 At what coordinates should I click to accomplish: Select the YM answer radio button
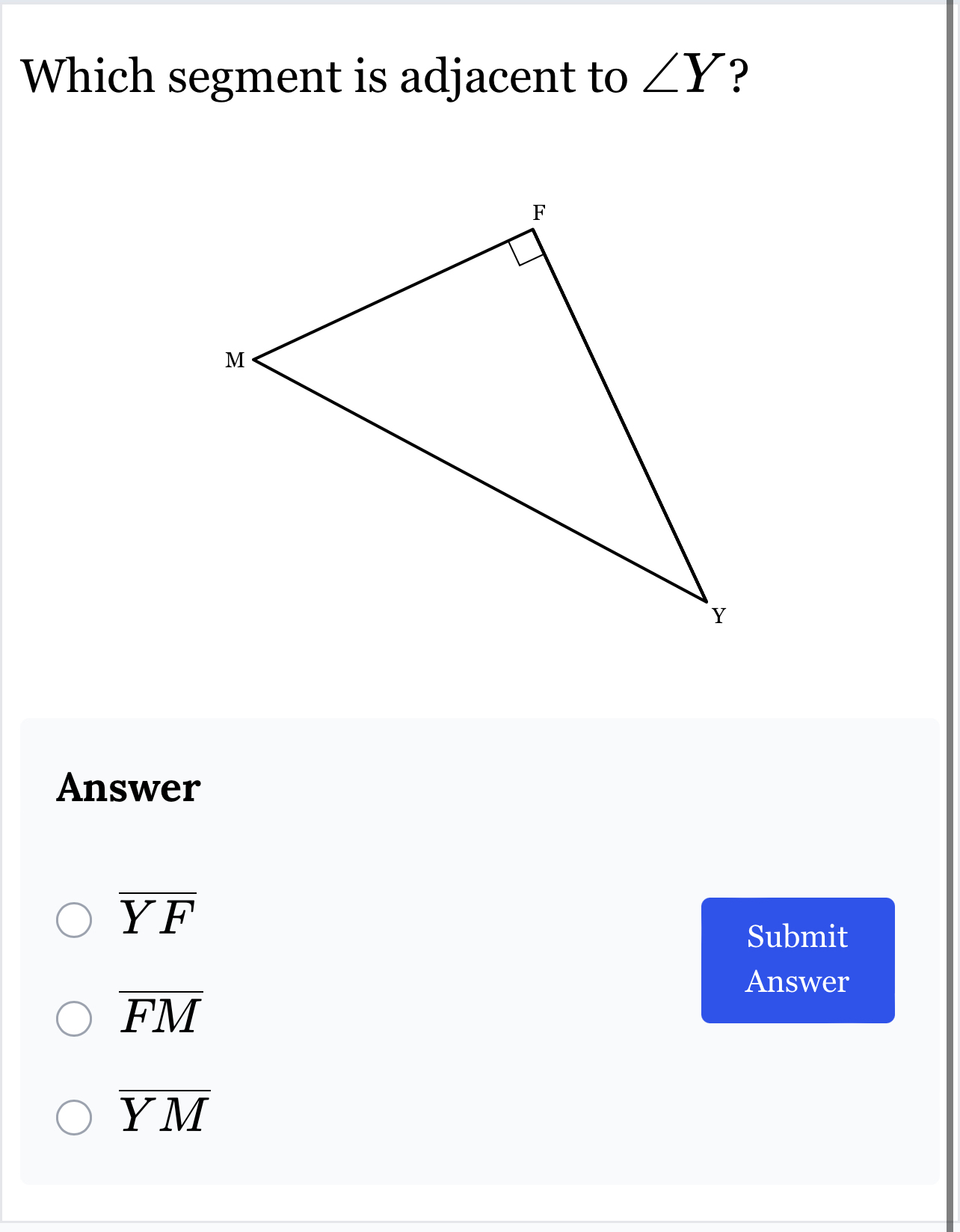[75, 1118]
